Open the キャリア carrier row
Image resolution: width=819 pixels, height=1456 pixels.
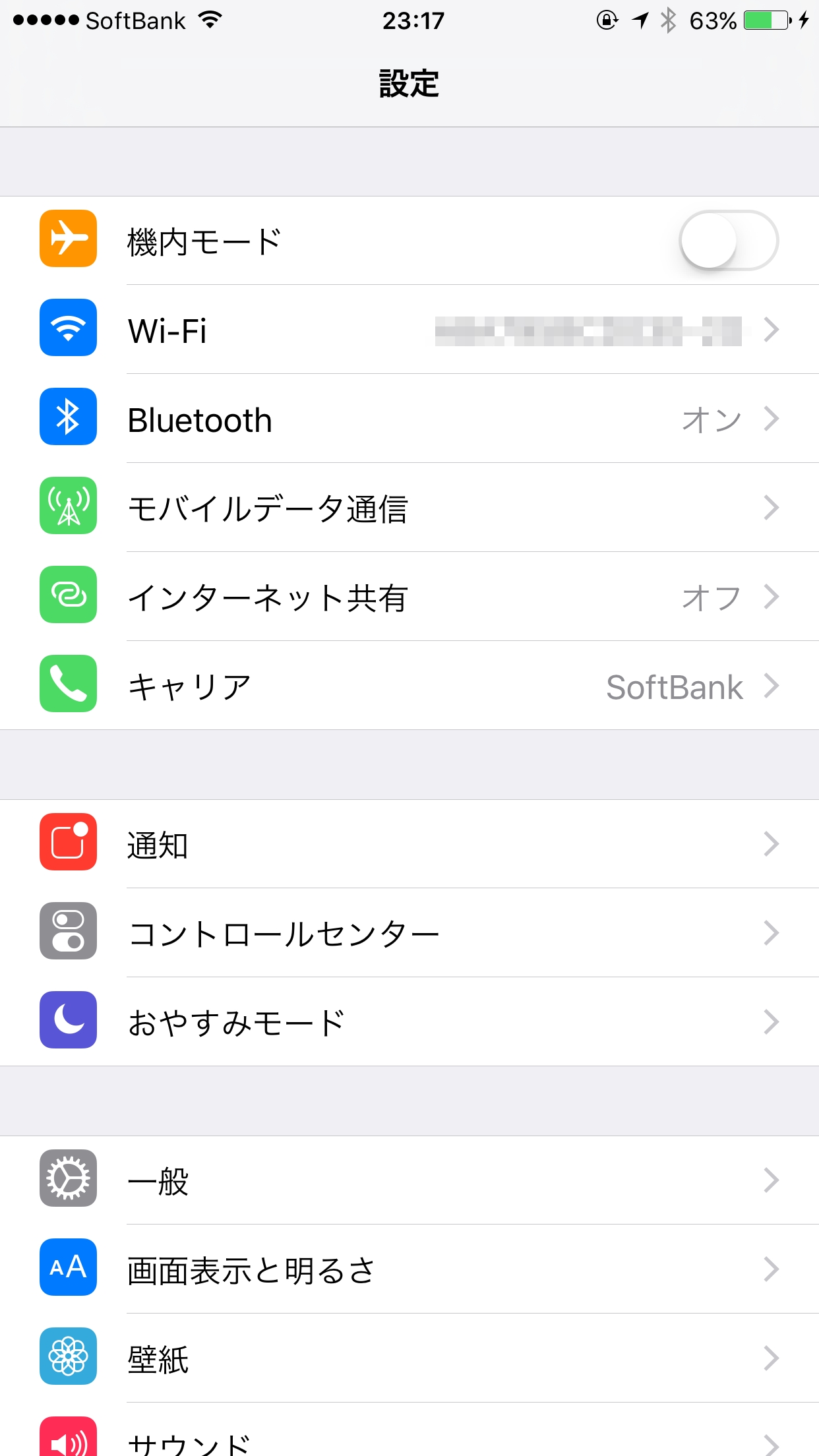(409, 686)
